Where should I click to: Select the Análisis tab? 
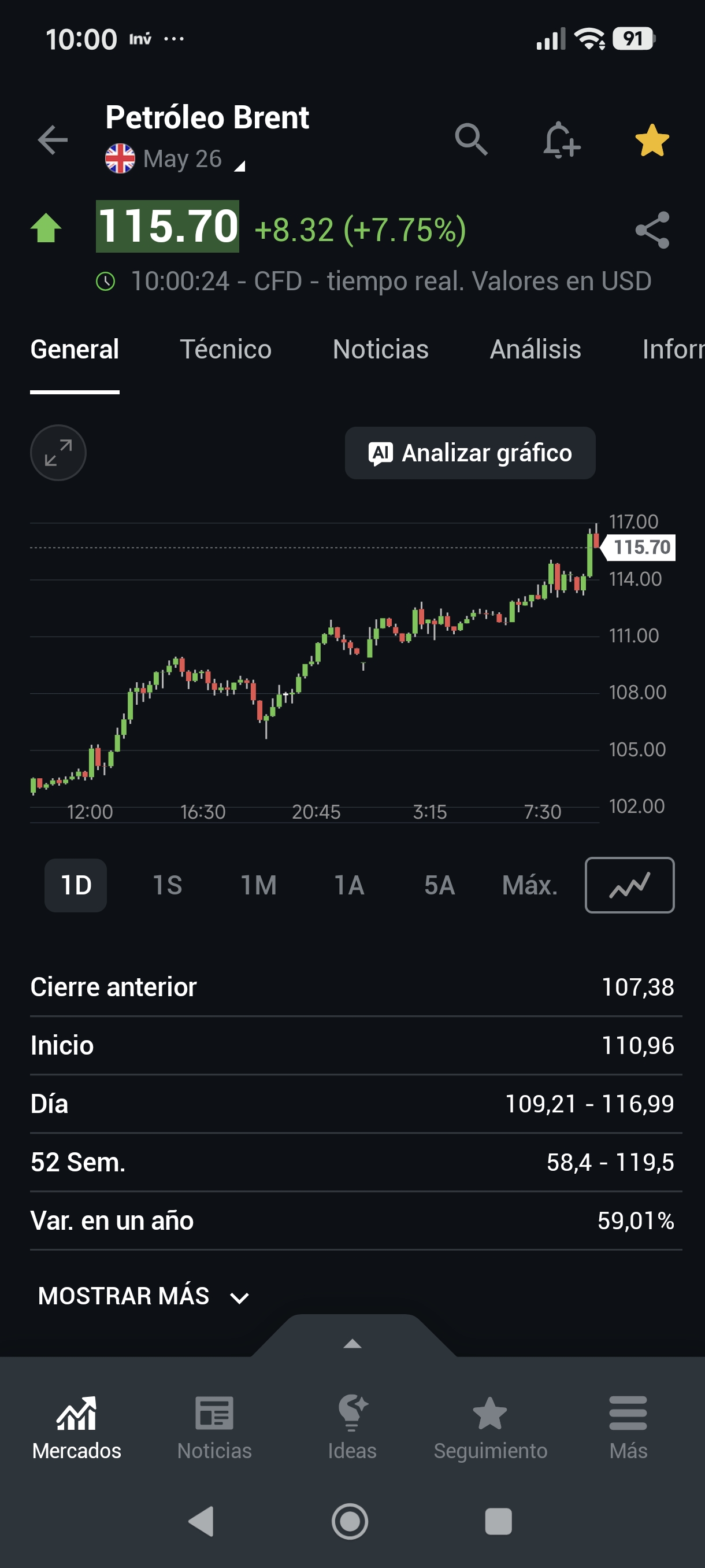click(535, 349)
